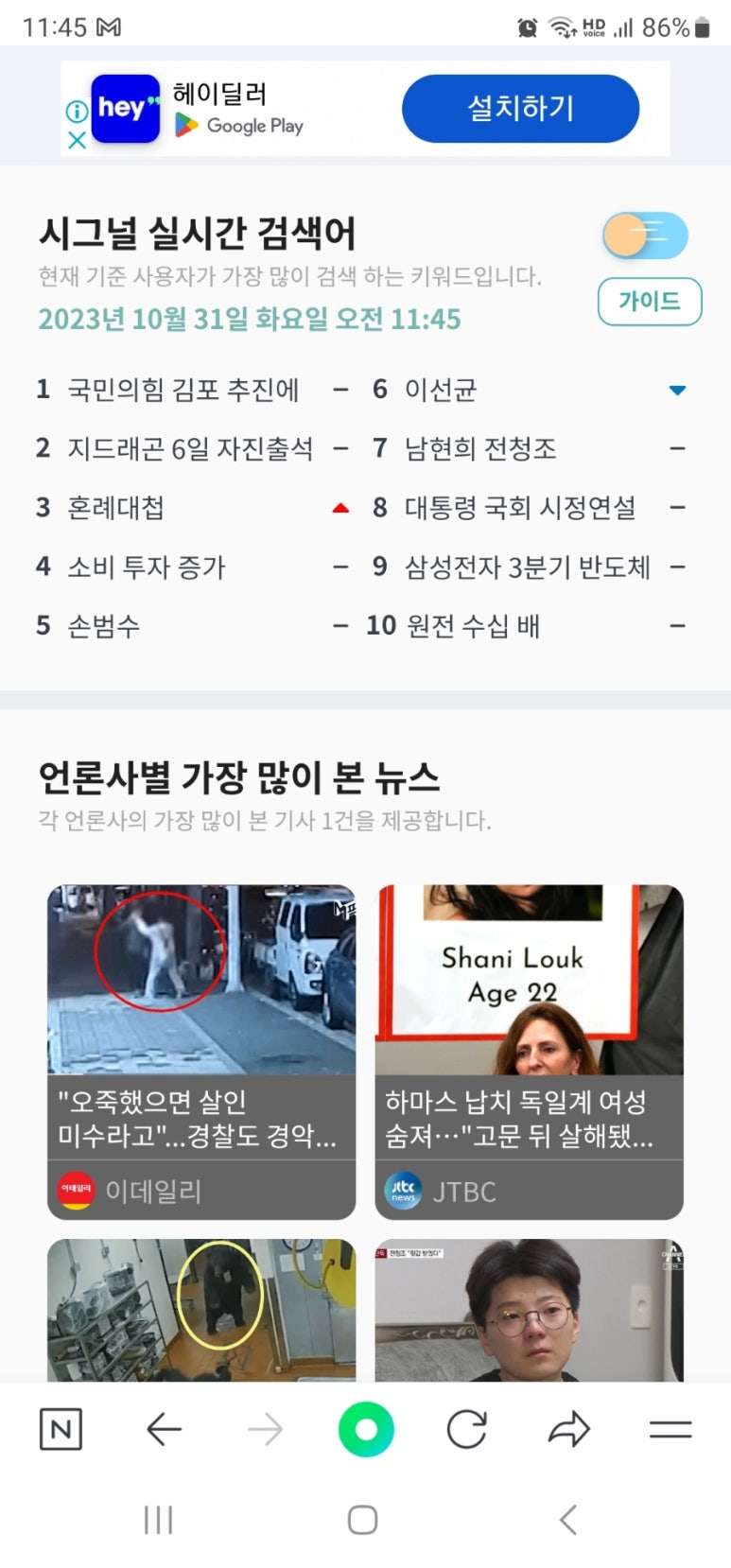
Task: Go back with browser back arrow
Action: point(164,1429)
